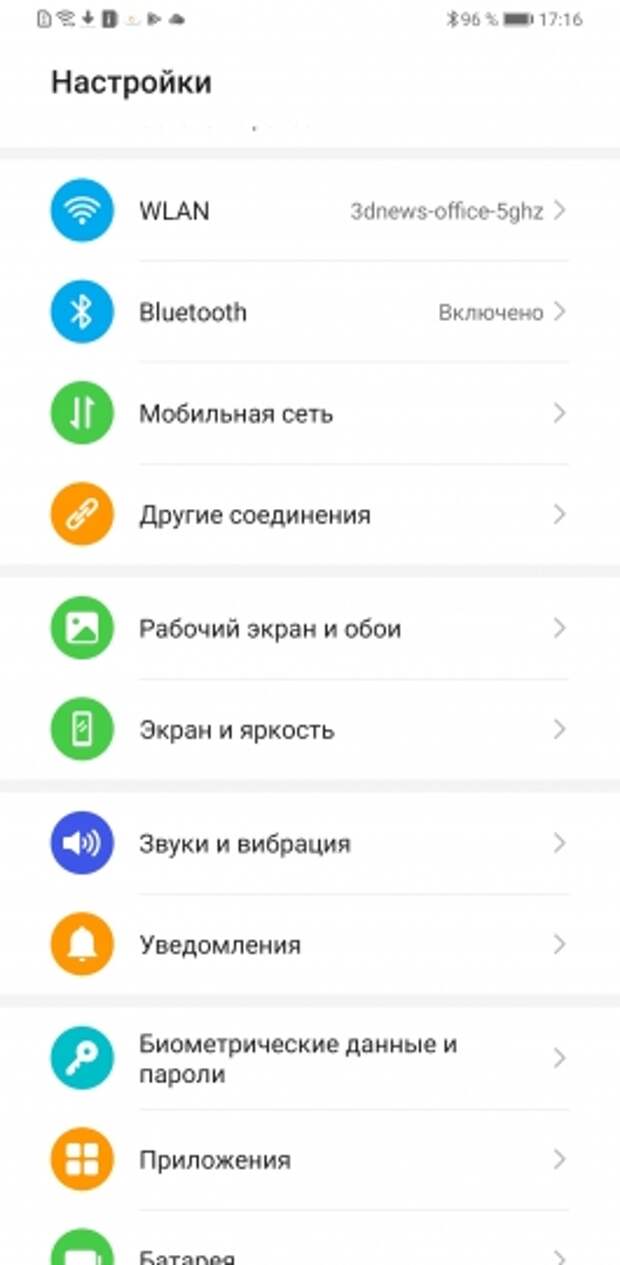Open the Батарея row
Screen dimensions: 620x1265
[x=310, y=1239]
